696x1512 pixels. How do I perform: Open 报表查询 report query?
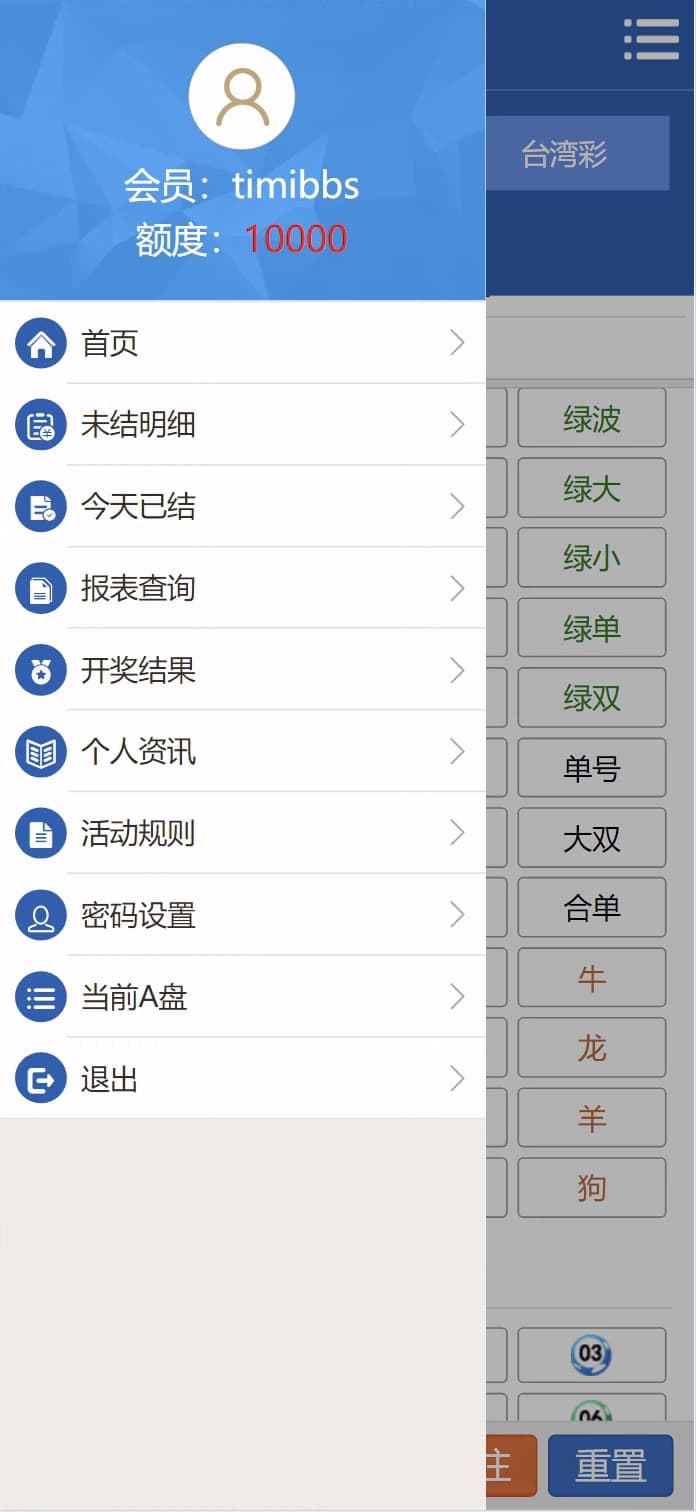pos(240,589)
